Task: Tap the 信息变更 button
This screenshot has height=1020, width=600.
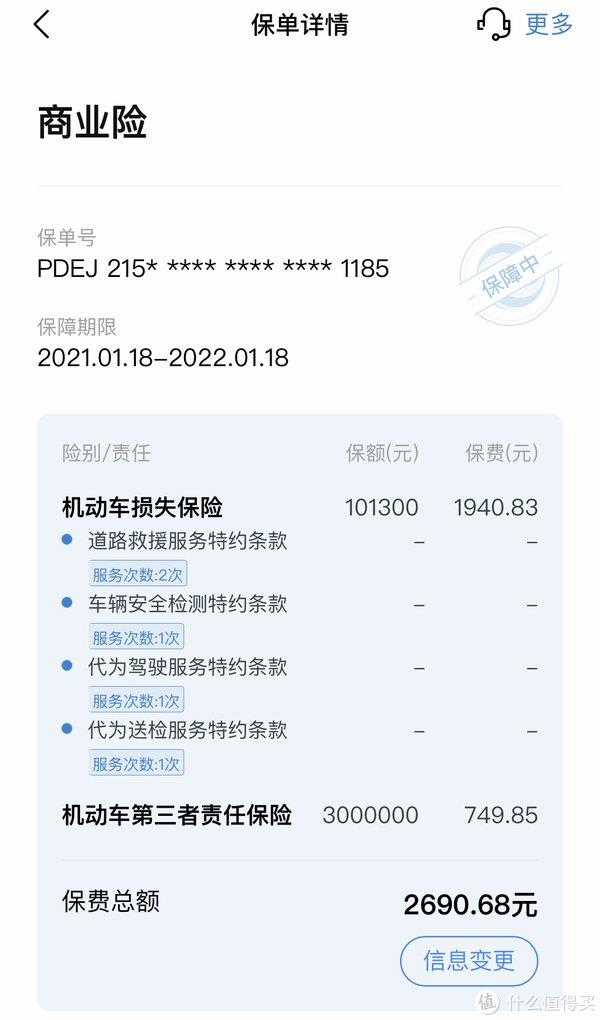Action: 469,961
